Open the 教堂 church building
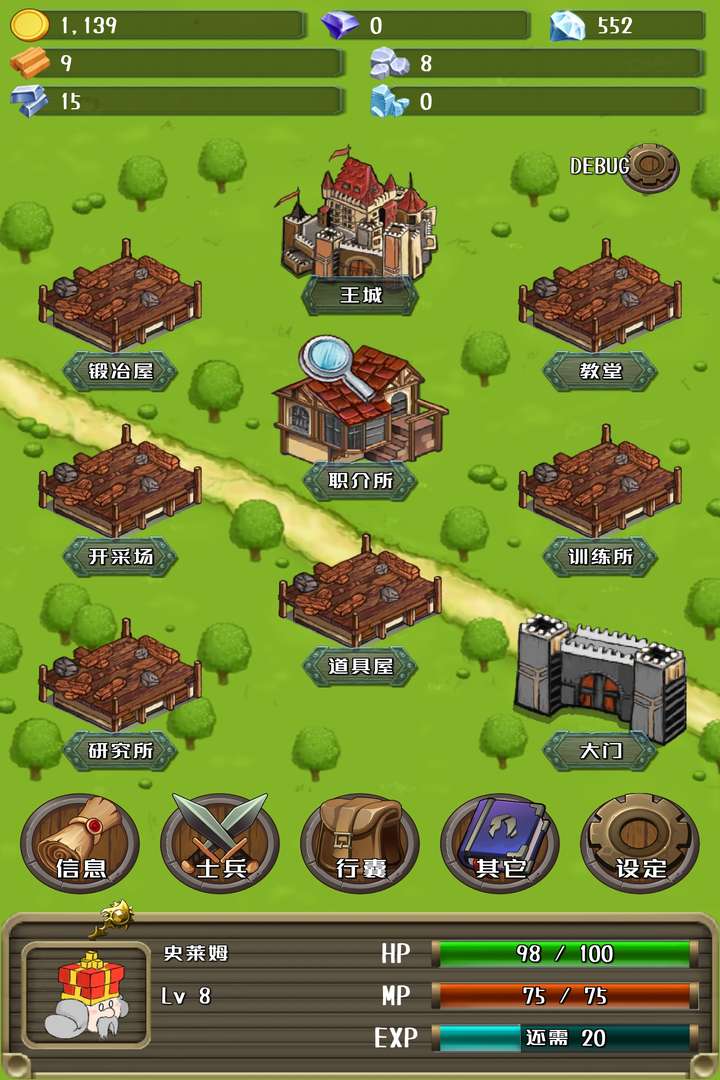The height and width of the screenshot is (1080, 720). pos(600,300)
